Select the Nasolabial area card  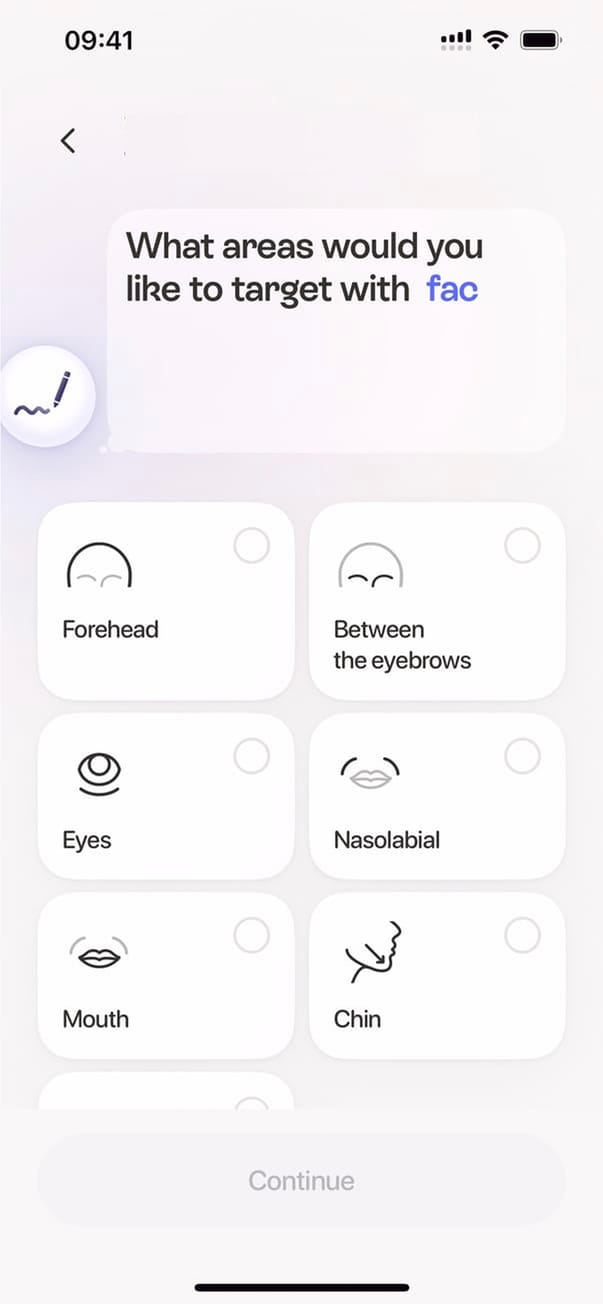437,796
